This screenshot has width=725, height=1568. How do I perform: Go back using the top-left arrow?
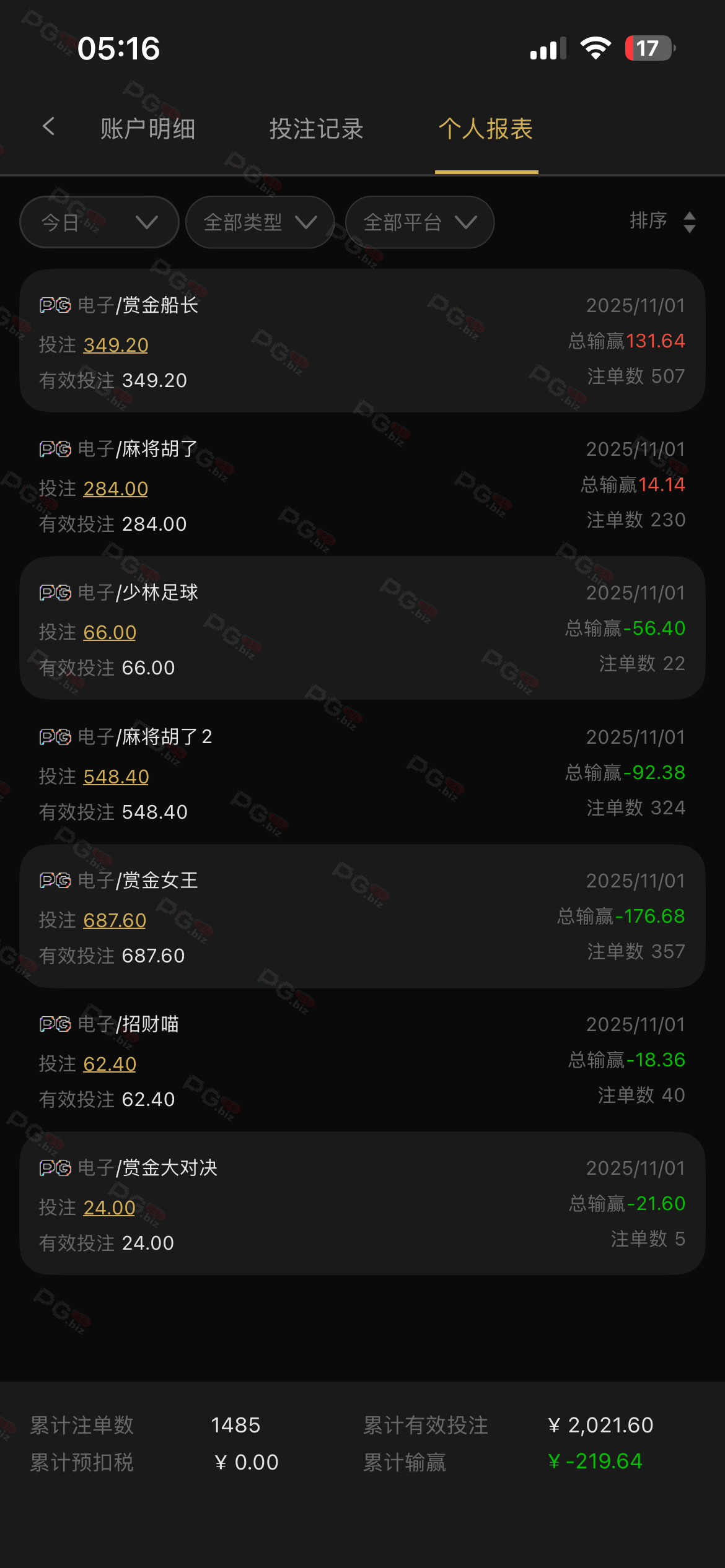click(49, 128)
